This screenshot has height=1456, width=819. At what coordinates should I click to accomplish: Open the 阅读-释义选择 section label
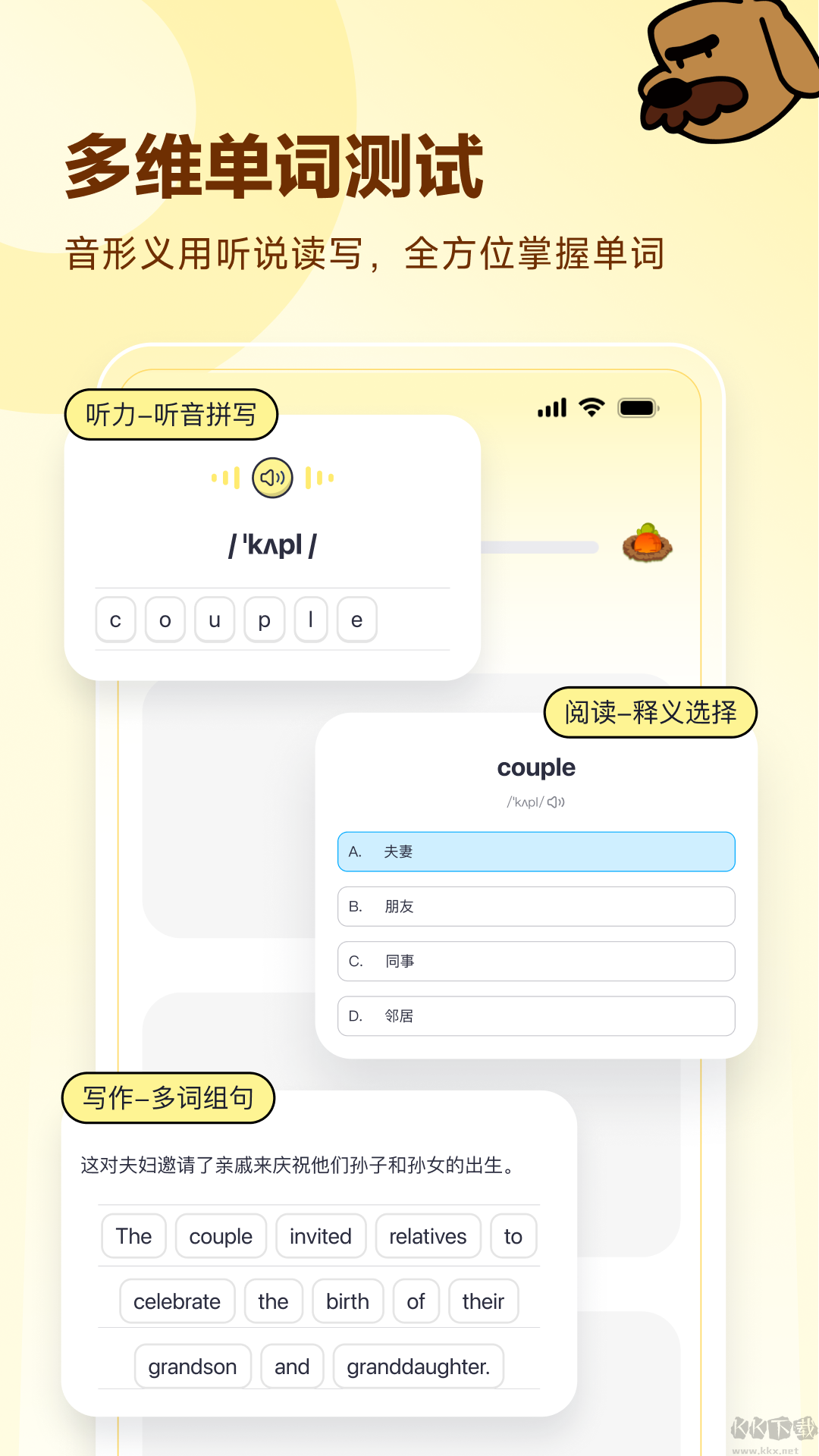coord(651,713)
